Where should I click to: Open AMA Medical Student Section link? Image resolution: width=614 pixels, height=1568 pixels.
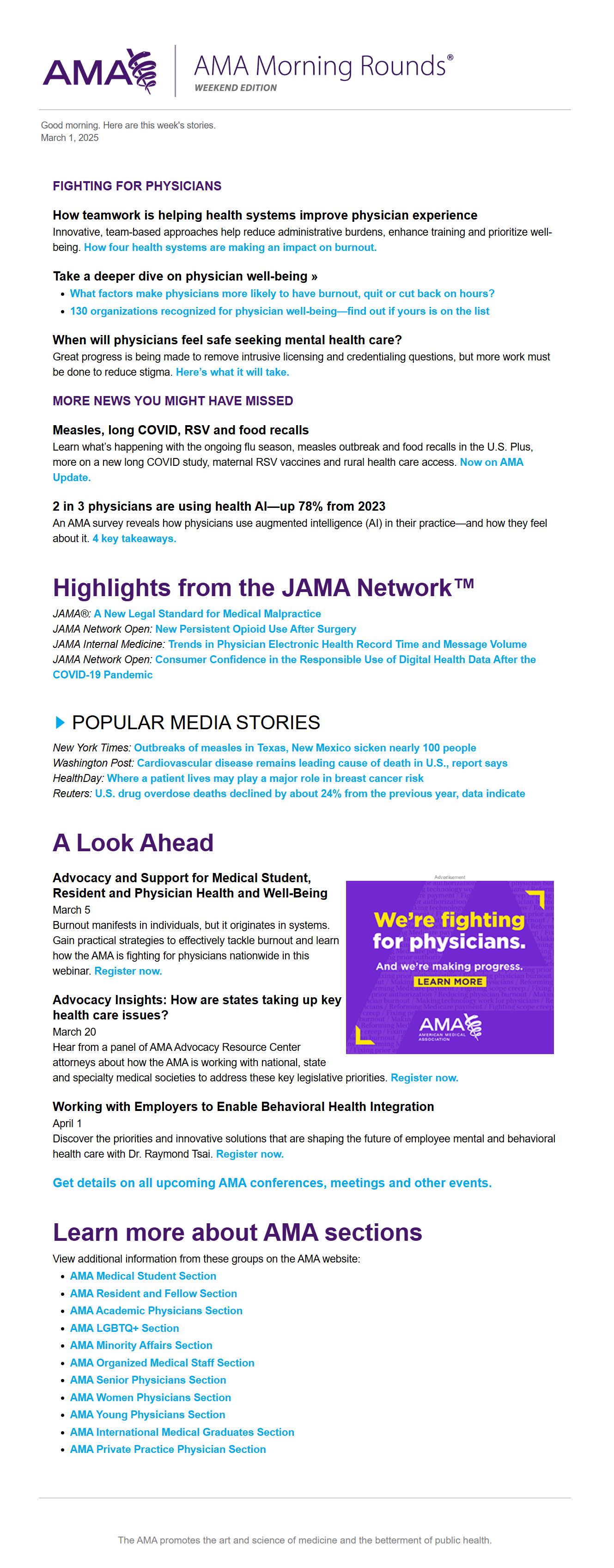pyautogui.click(x=143, y=1276)
